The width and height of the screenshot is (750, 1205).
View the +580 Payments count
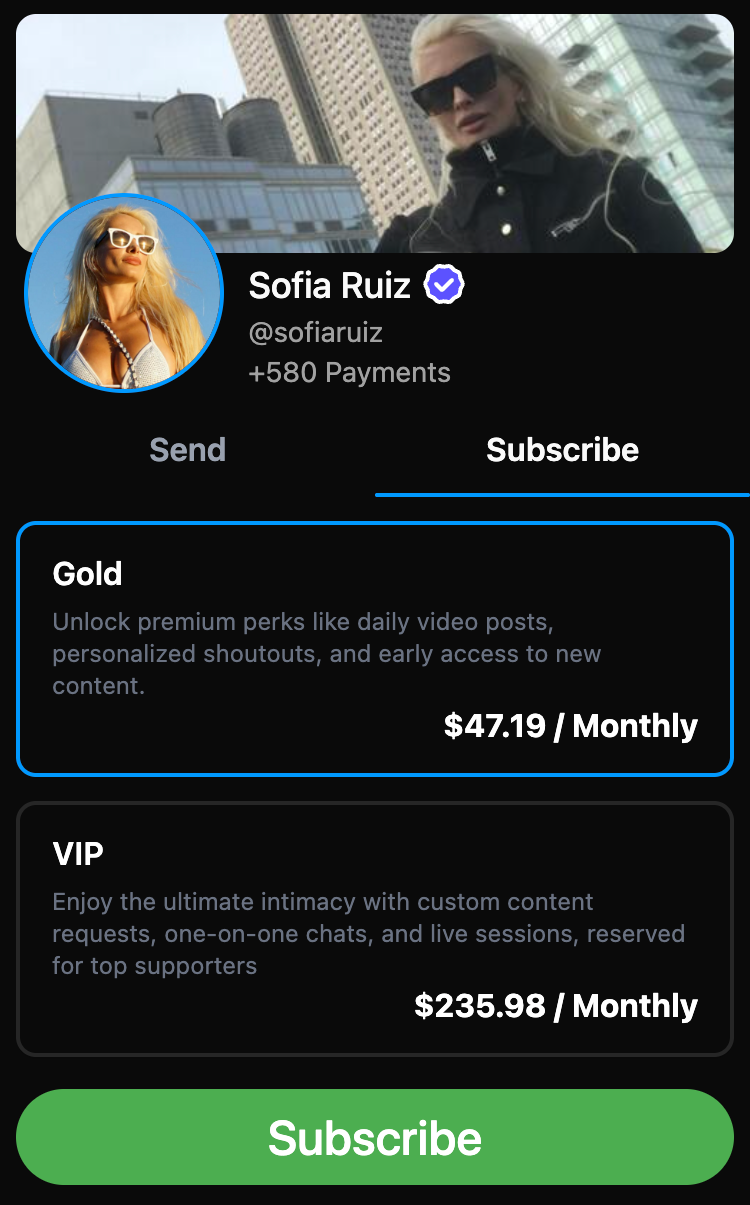[x=351, y=372]
